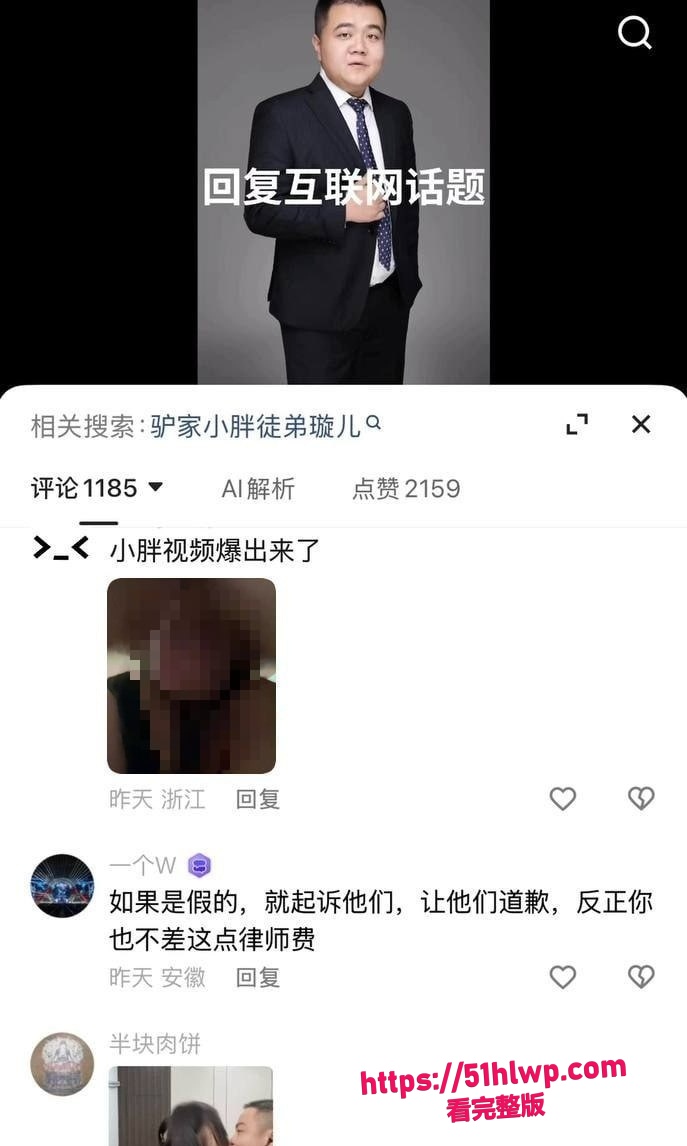Search related term 驴家小胖徒弟璇儿
The height and width of the screenshot is (1146, 687).
(265, 425)
